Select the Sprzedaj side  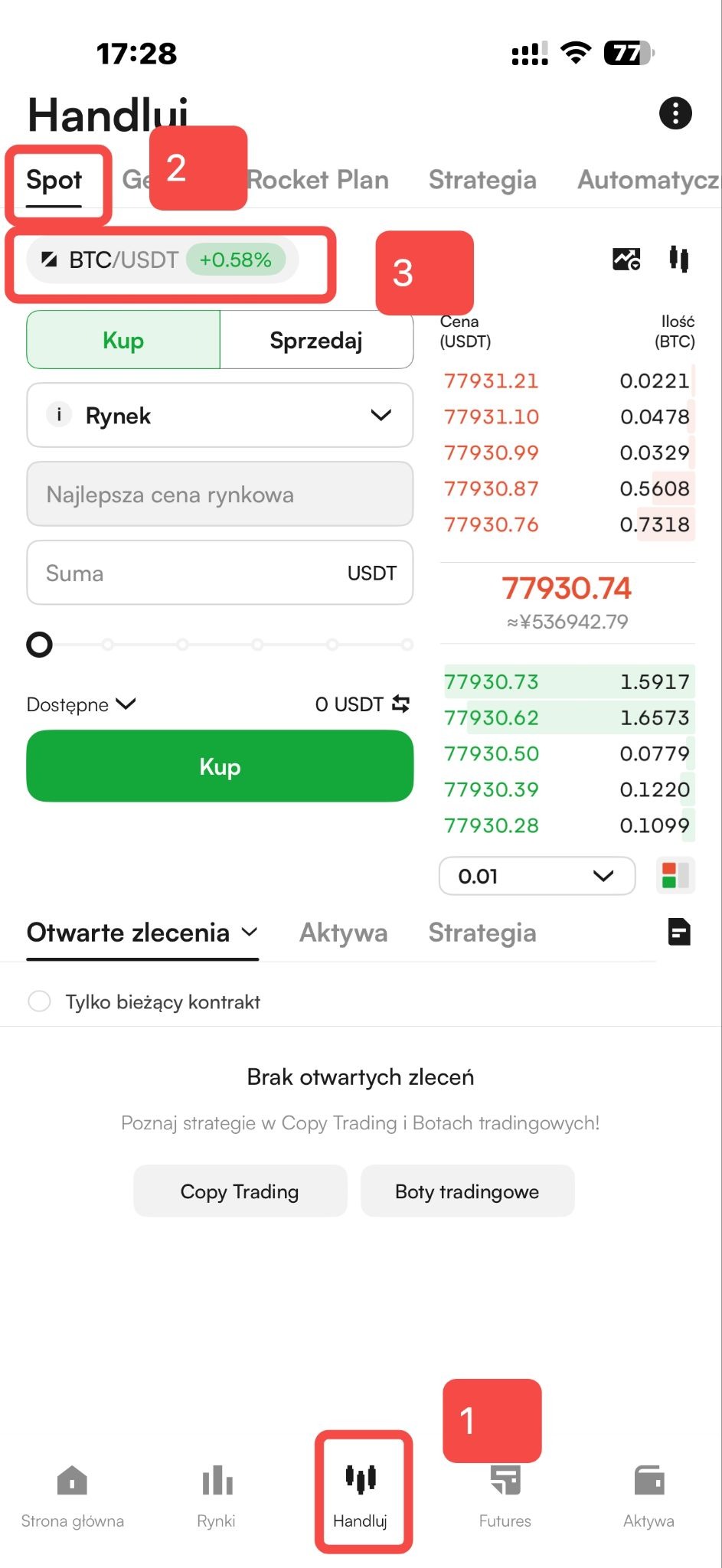click(316, 340)
